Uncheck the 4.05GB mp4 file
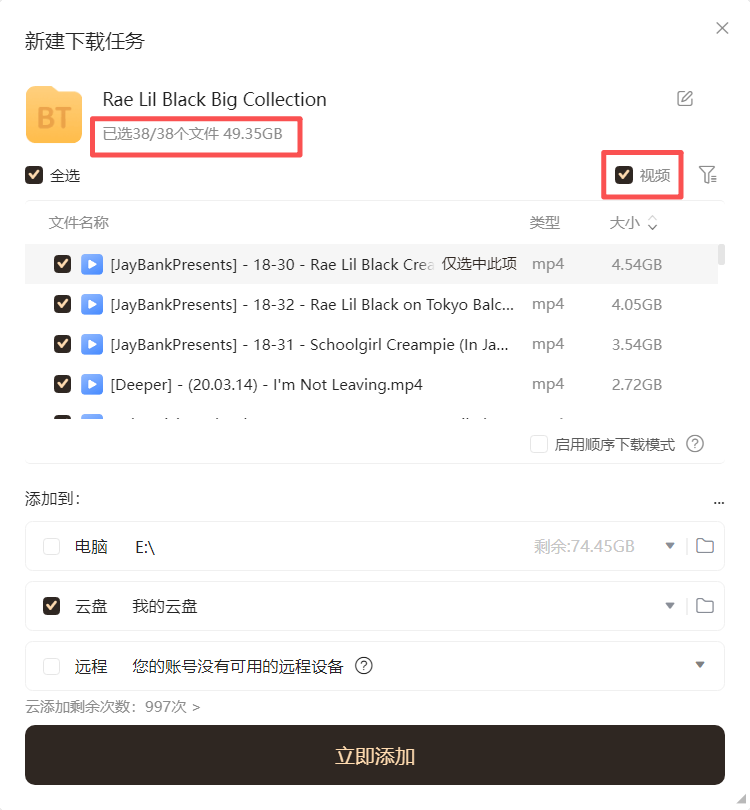This screenshot has height=810, width=750. [x=62, y=304]
